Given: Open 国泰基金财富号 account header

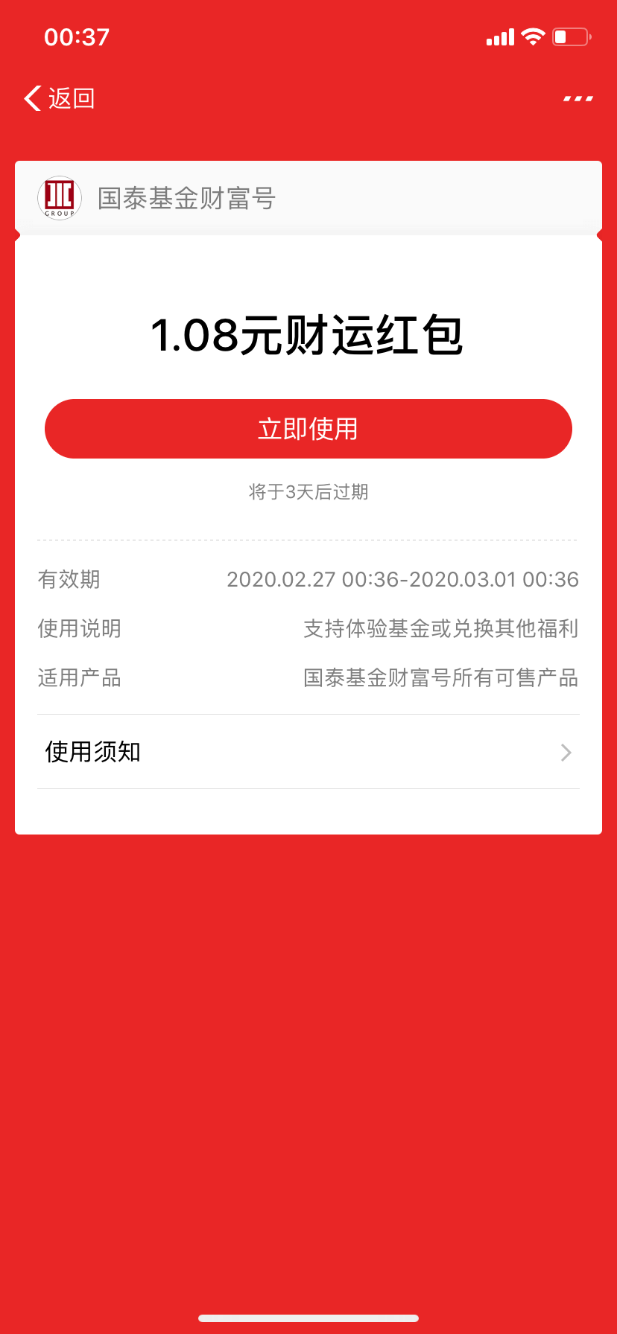Looking at the screenshot, I should tap(186, 198).
